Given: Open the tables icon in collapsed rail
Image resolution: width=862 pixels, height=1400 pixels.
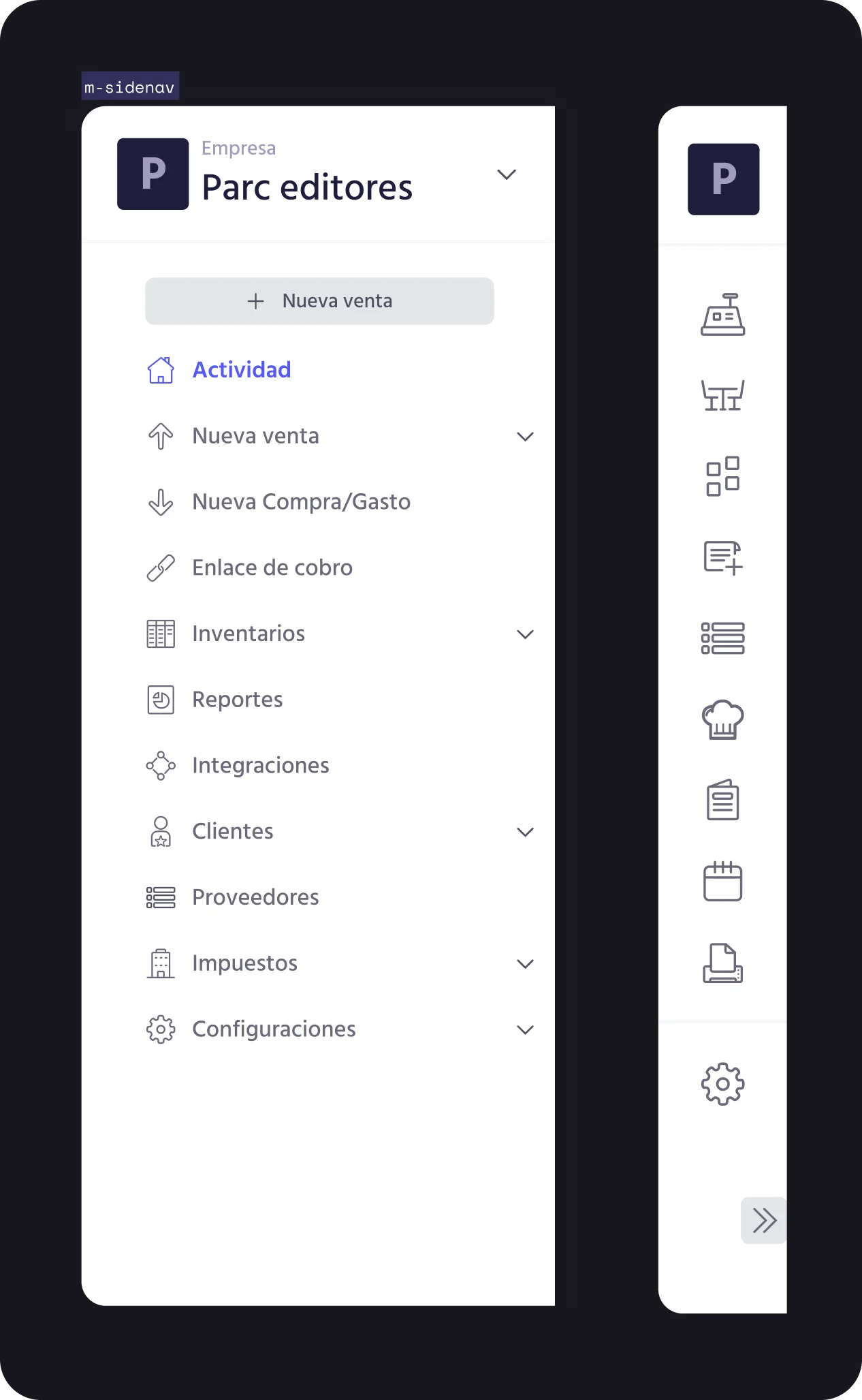Looking at the screenshot, I should click(723, 395).
